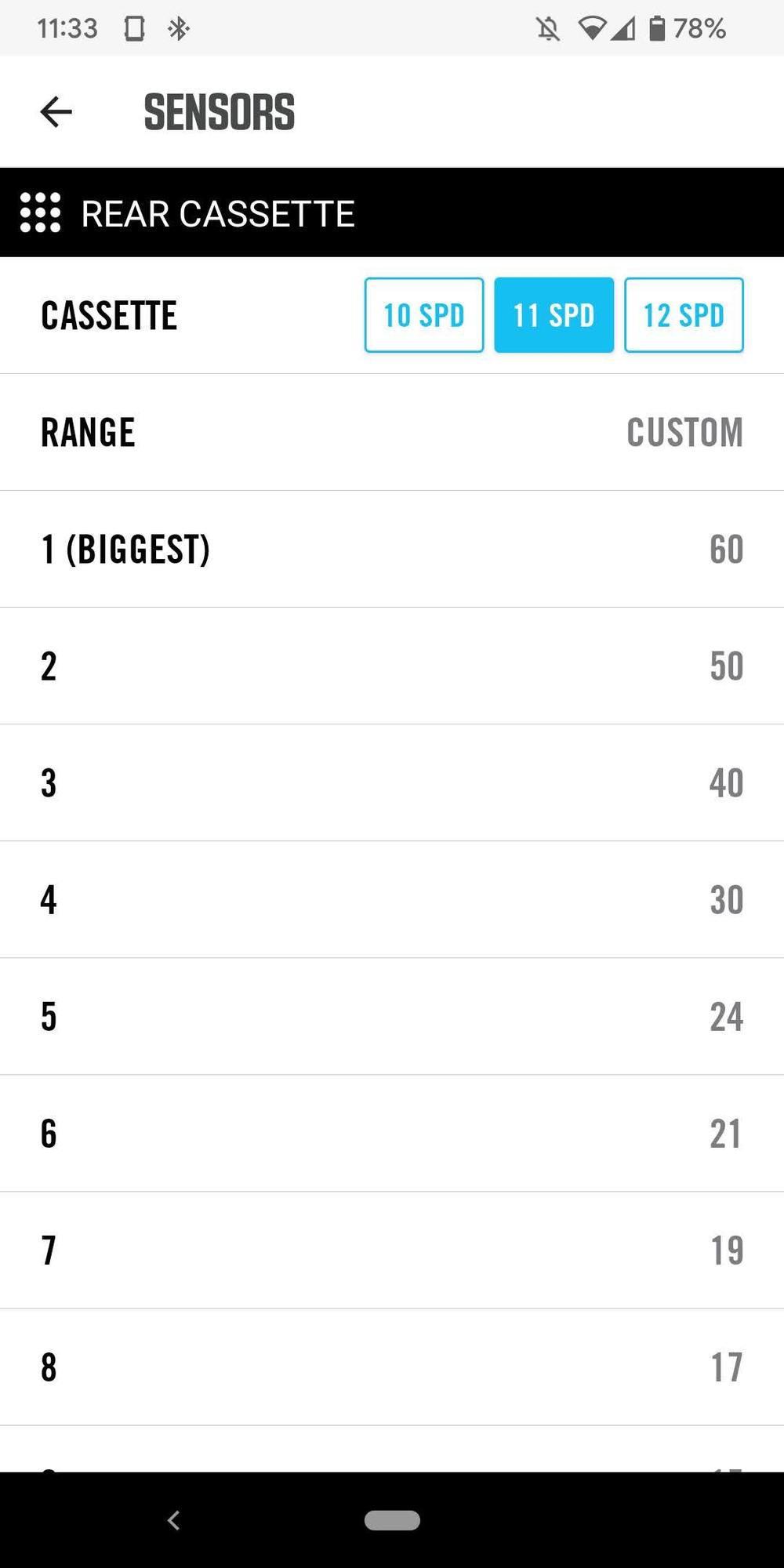Open the cog 5 row showing 24
The width and height of the screenshot is (784, 1568).
click(392, 1017)
